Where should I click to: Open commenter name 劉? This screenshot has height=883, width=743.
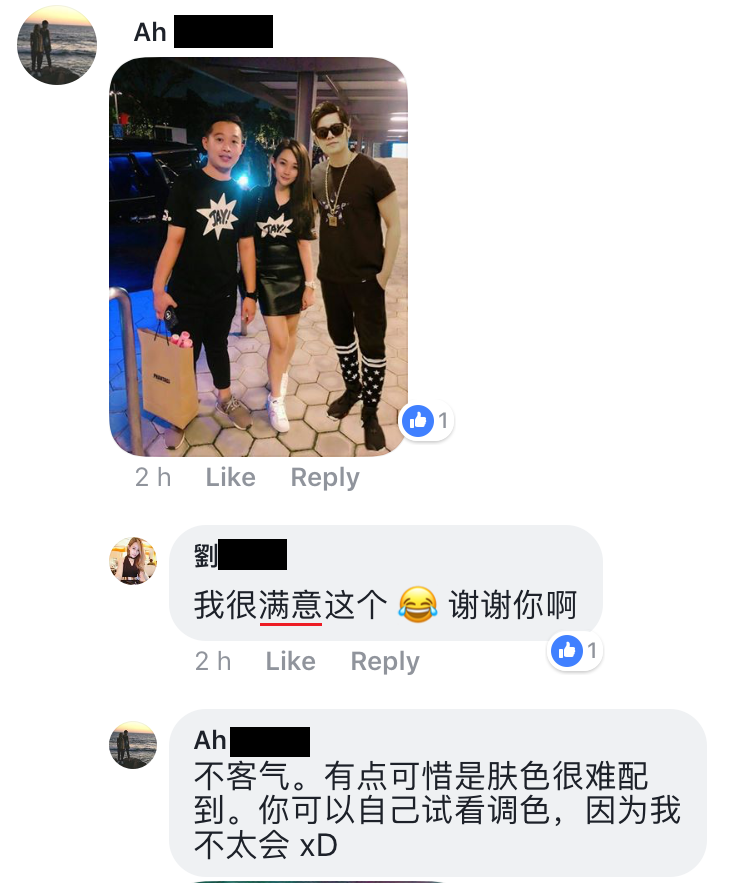click(206, 553)
